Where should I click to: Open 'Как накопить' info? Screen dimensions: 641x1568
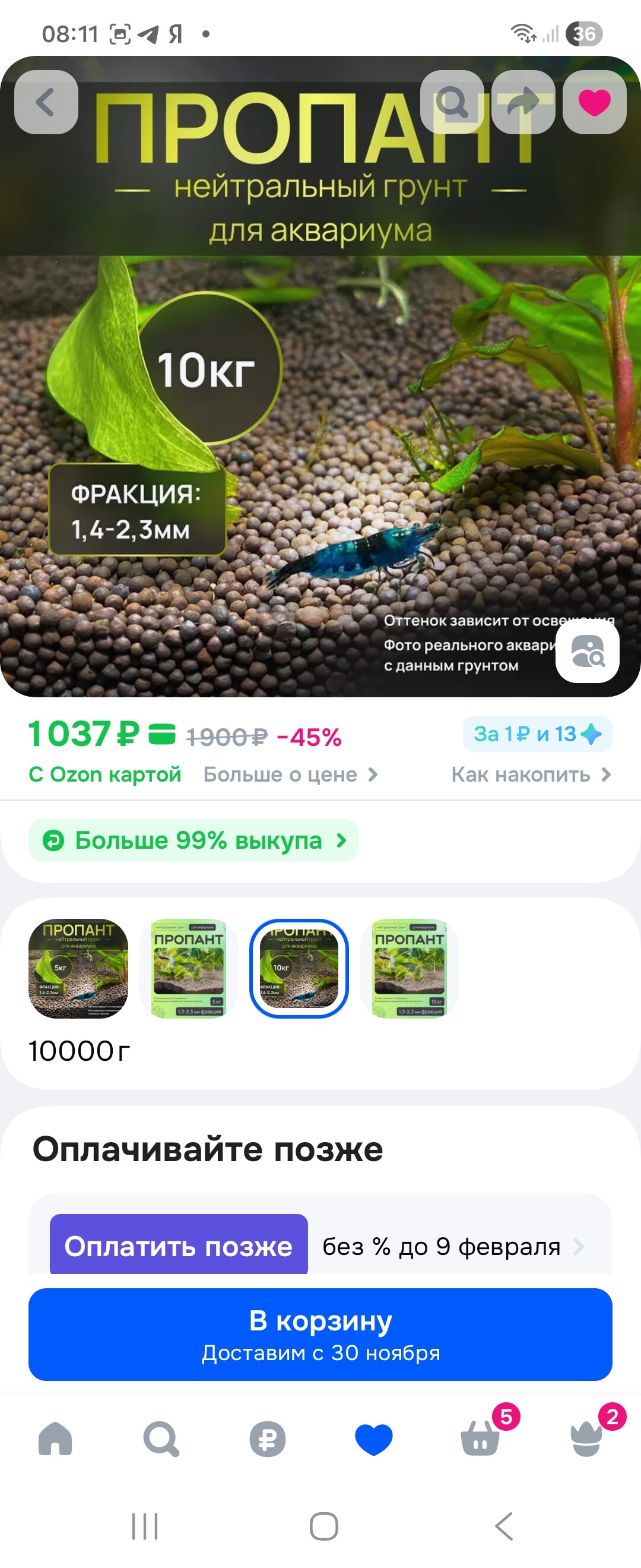(x=531, y=774)
